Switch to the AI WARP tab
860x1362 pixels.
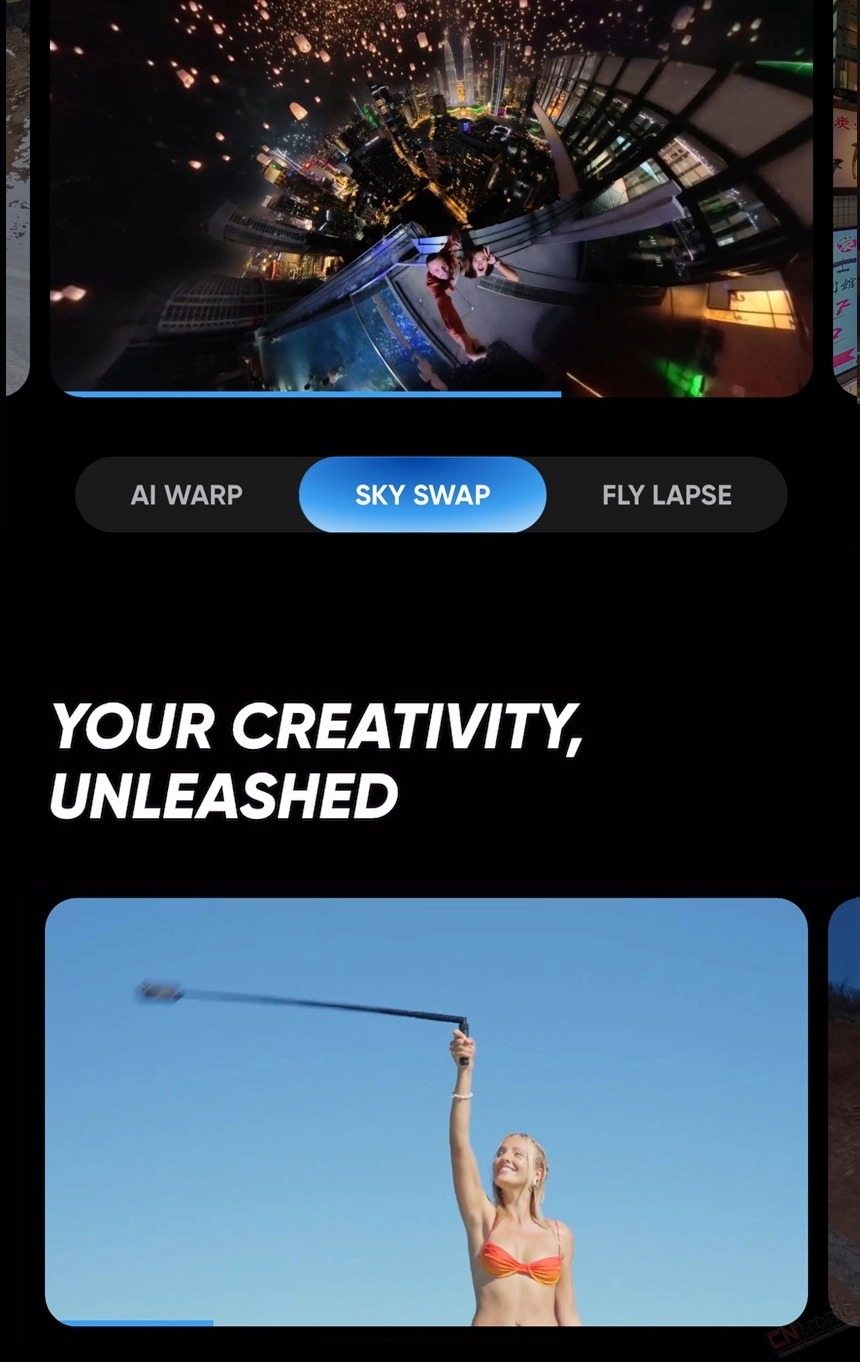click(187, 495)
